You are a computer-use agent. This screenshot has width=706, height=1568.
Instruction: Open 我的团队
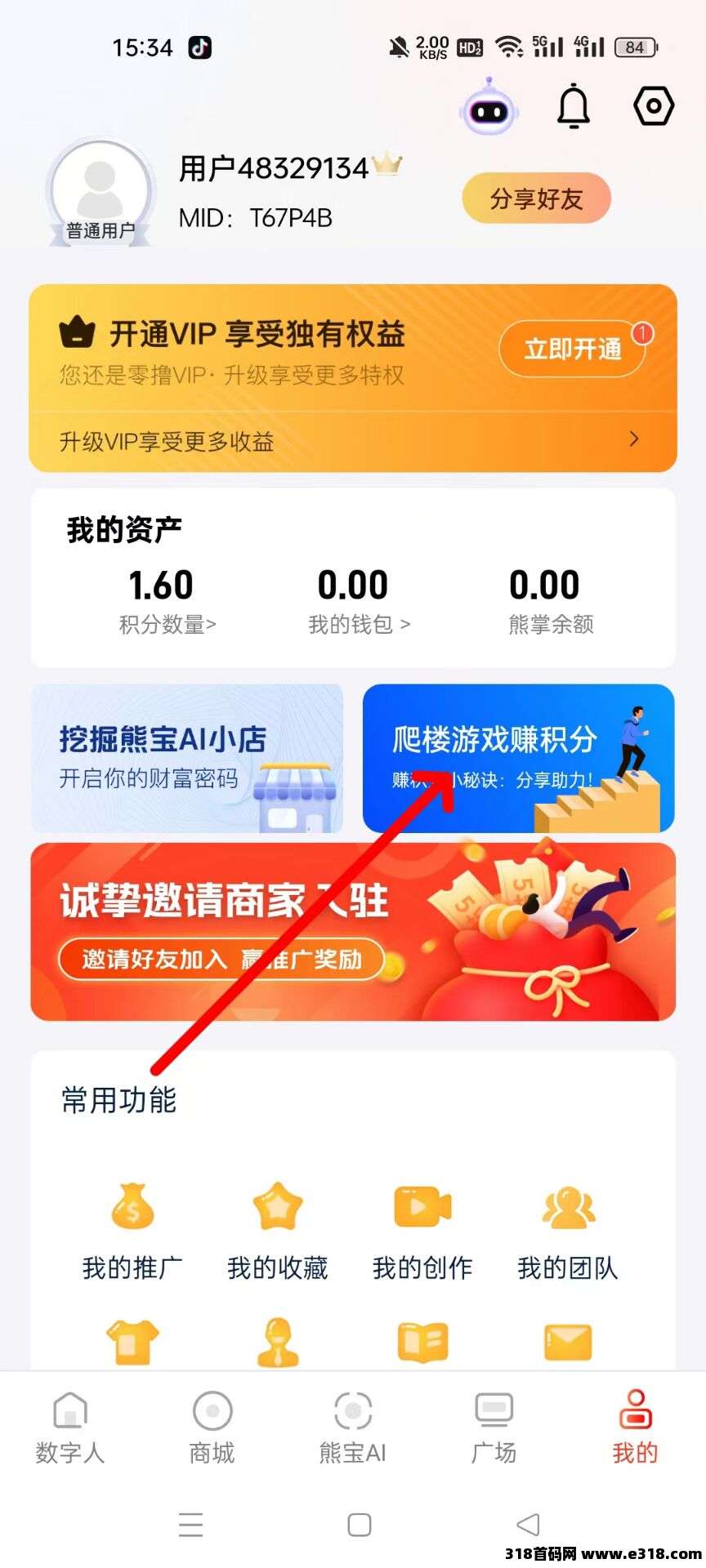click(568, 1232)
